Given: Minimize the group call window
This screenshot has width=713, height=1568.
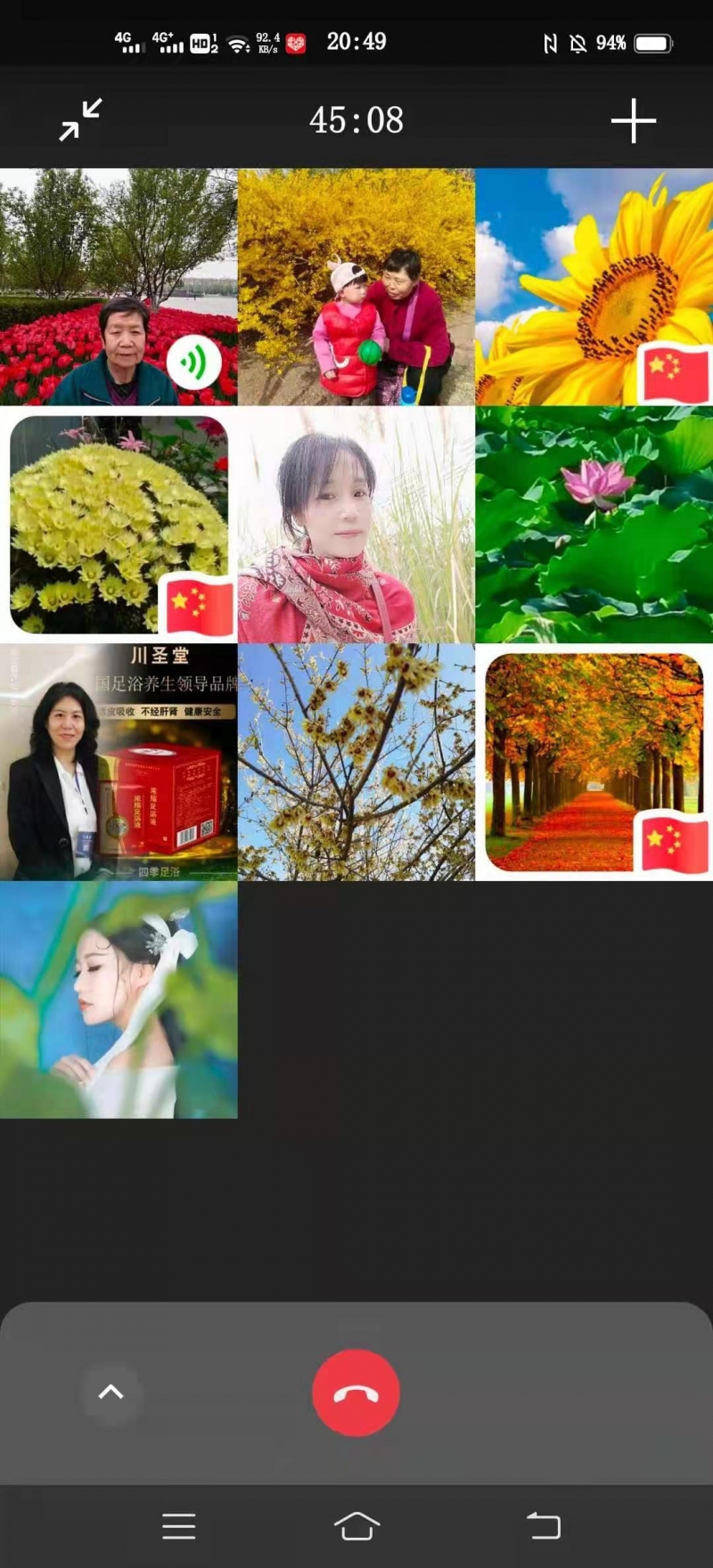Looking at the screenshot, I should click(x=81, y=120).
